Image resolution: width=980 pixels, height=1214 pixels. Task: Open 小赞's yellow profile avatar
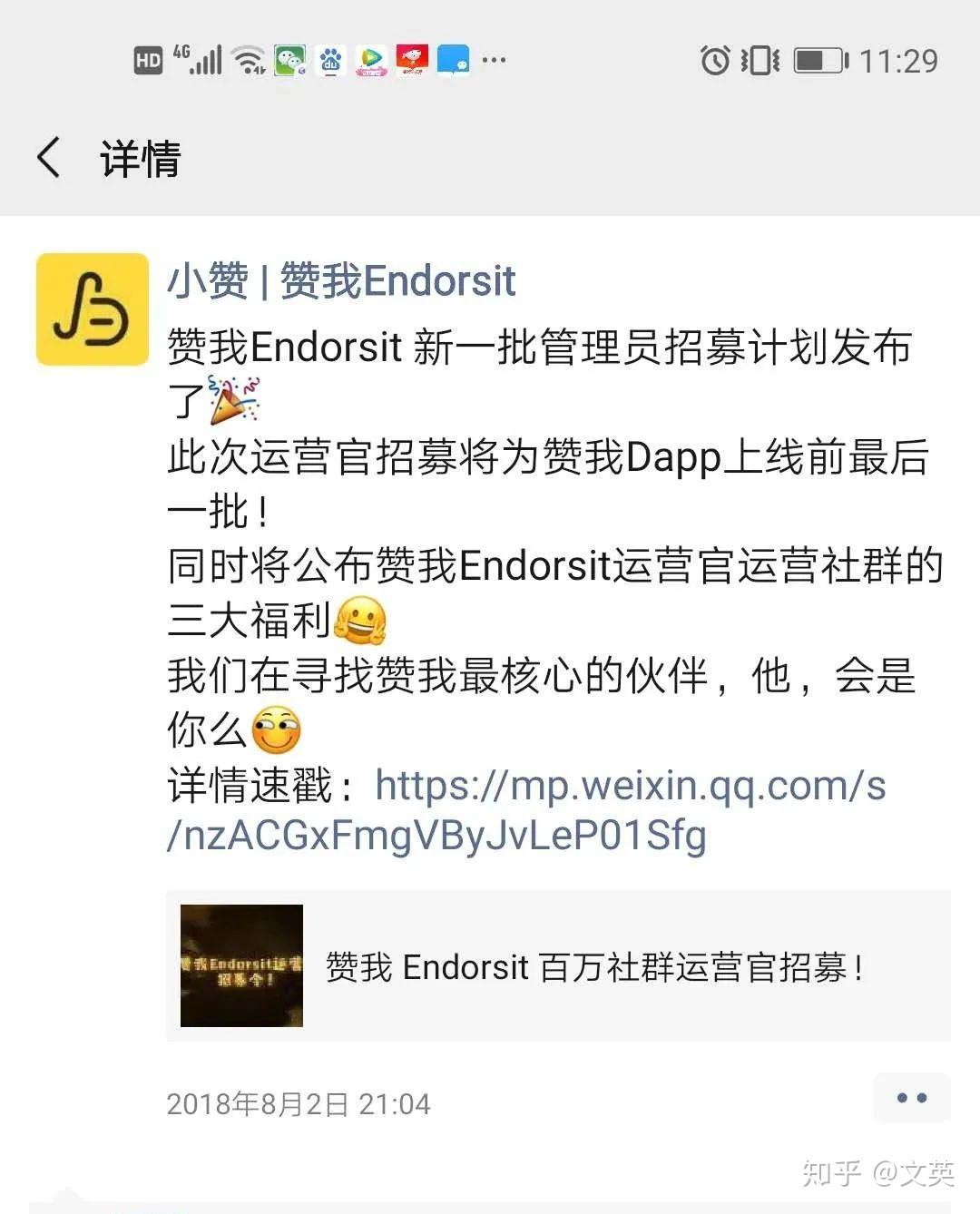tap(93, 309)
